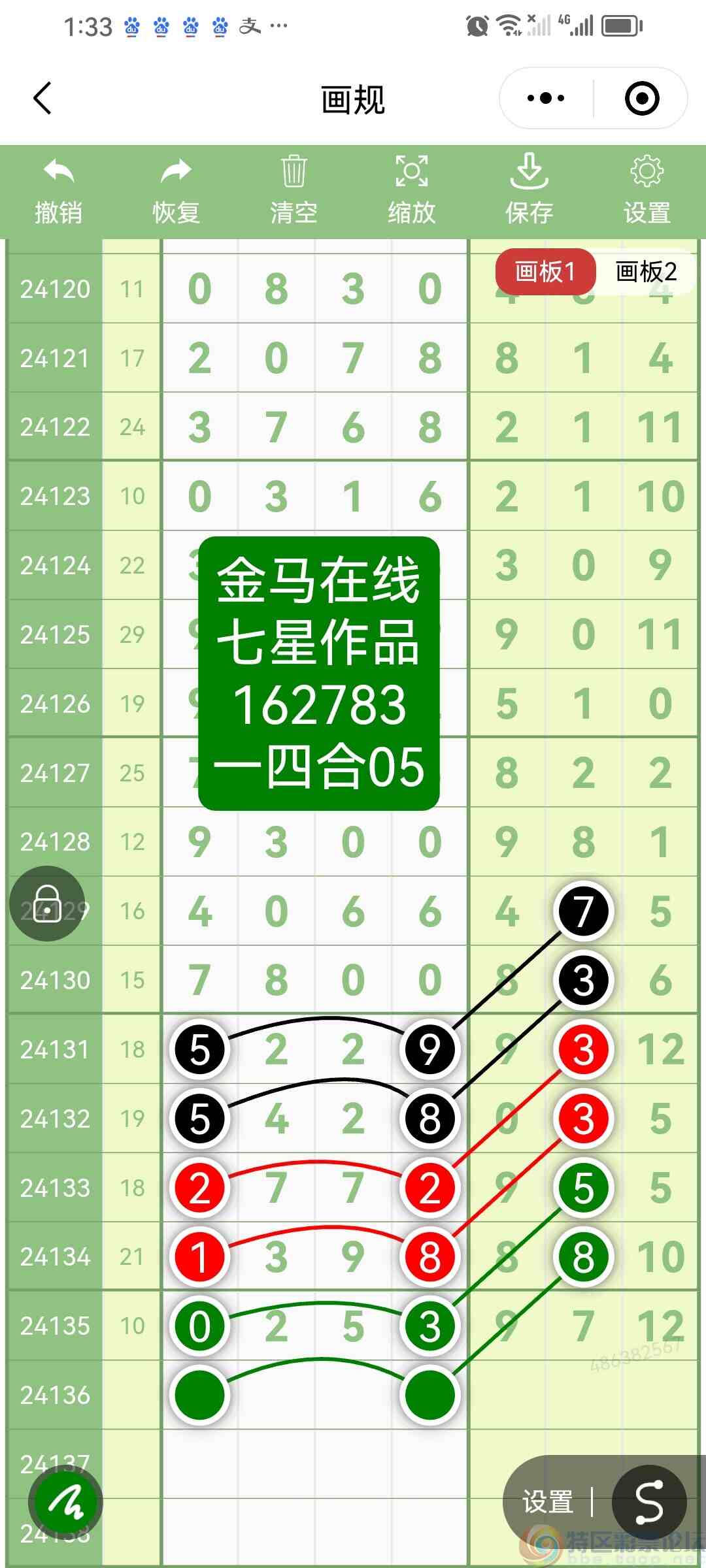Viewport: 706px width, 1568px height.
Task: Redo the stroke with 恢复
Action: pyautogui.click(x=176, y=191)
